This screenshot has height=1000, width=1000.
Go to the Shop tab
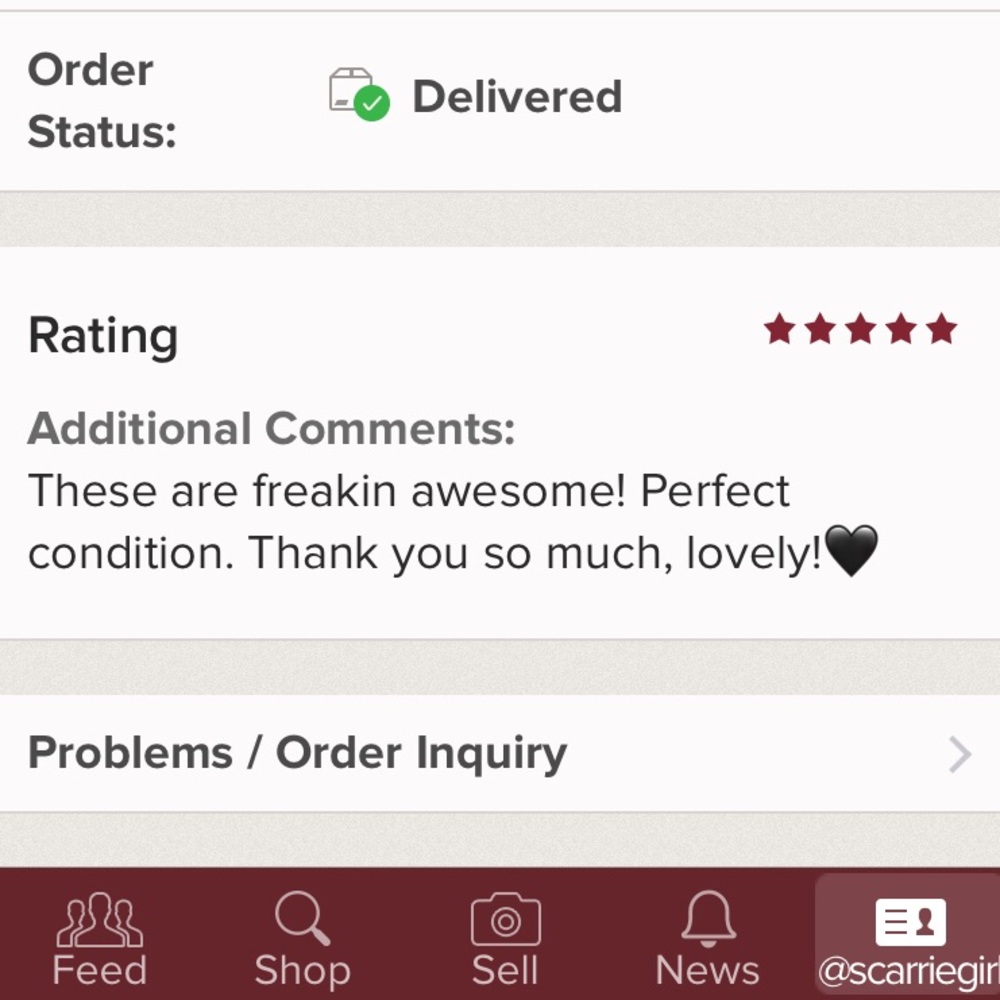[302, 938]
